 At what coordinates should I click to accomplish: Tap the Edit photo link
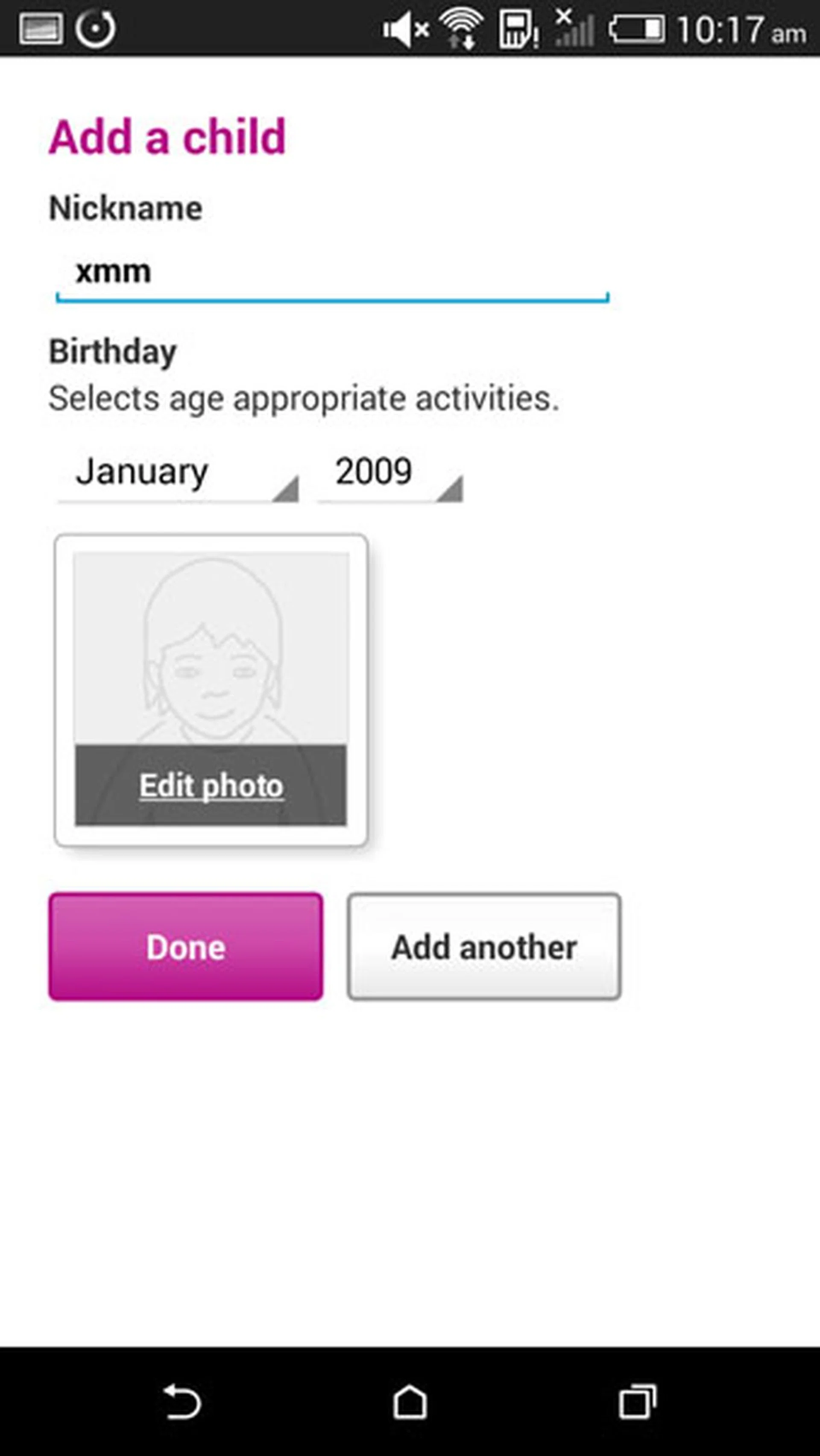tap(211, 786)
